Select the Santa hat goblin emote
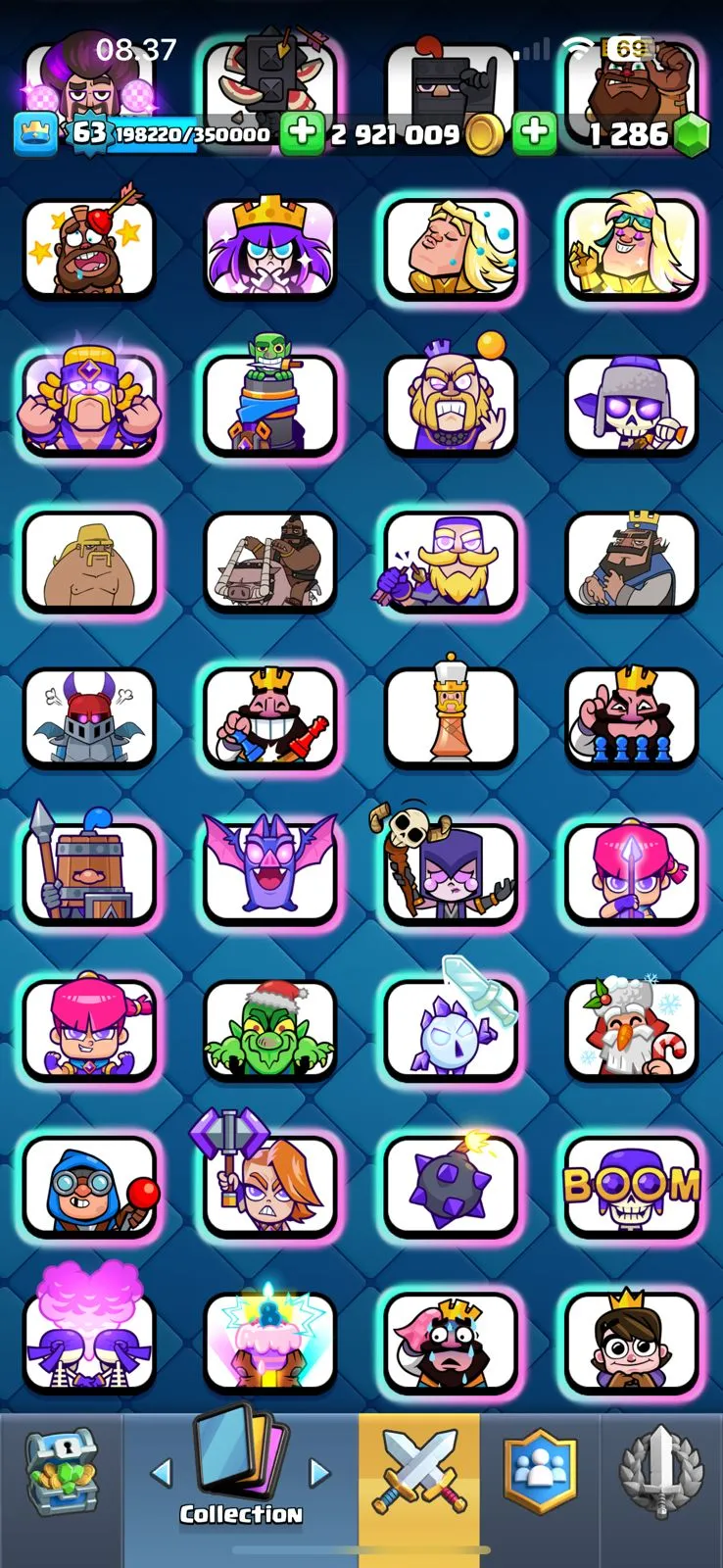723x1568 pixels. tap(269, 1031)
